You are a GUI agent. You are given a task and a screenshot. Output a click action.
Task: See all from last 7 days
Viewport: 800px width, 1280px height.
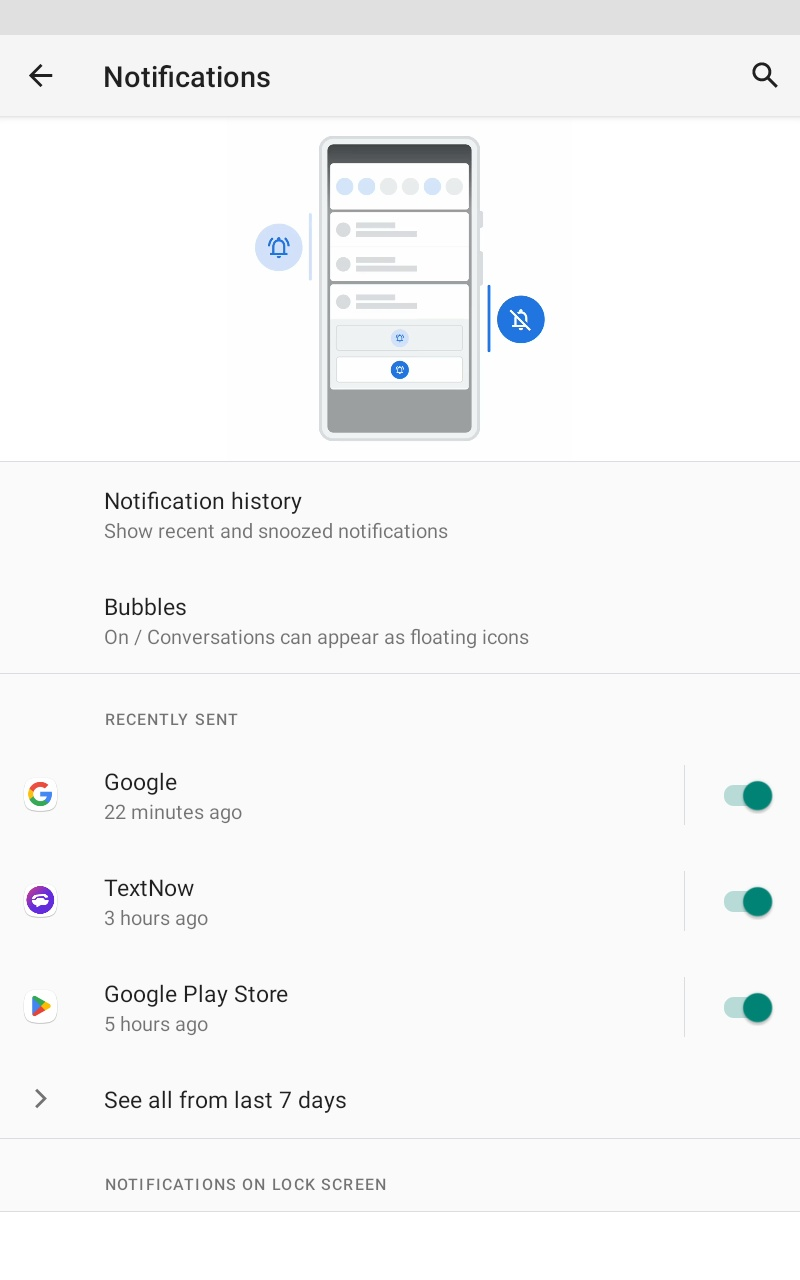pyautogui.click(x=400, y=1100)
